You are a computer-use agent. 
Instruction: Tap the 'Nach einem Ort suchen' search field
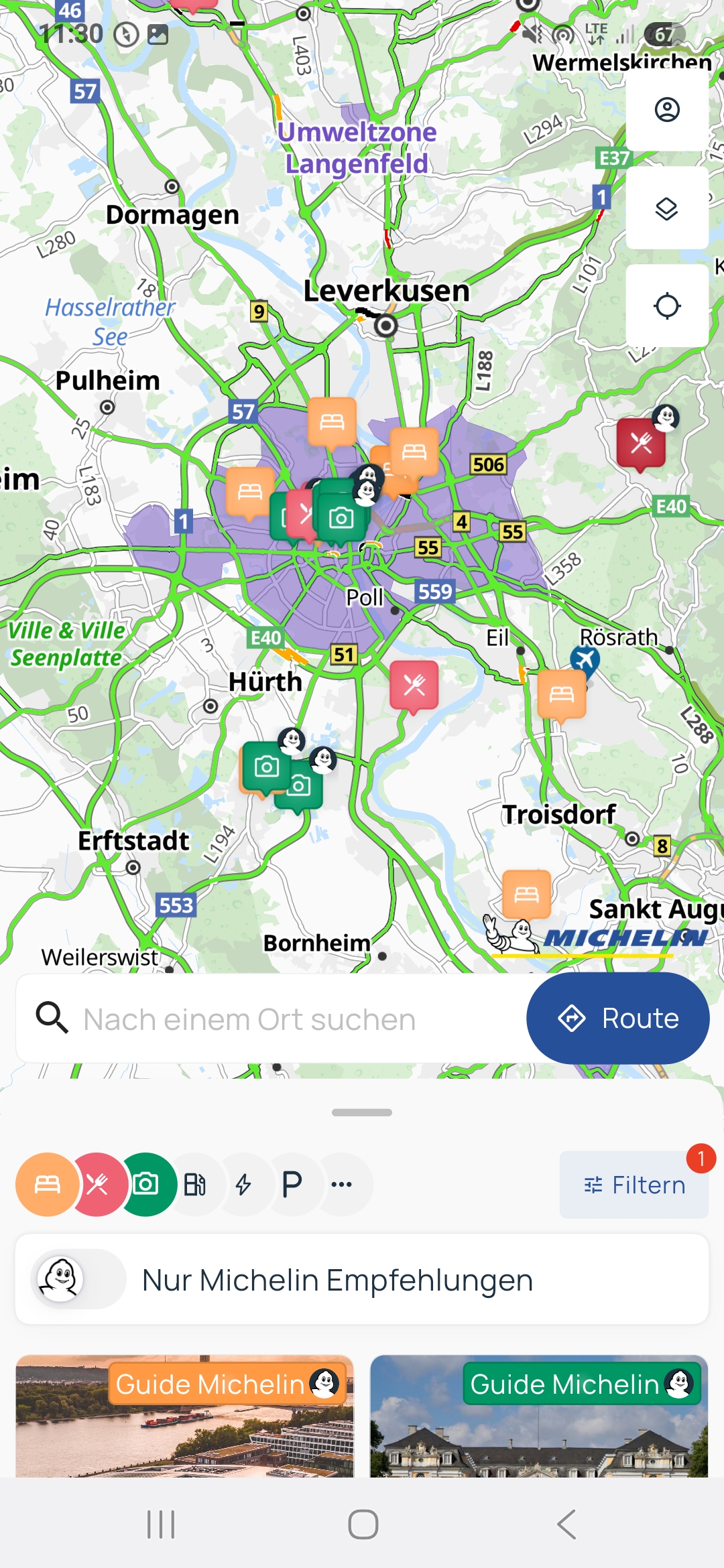tap(268, 1019)
